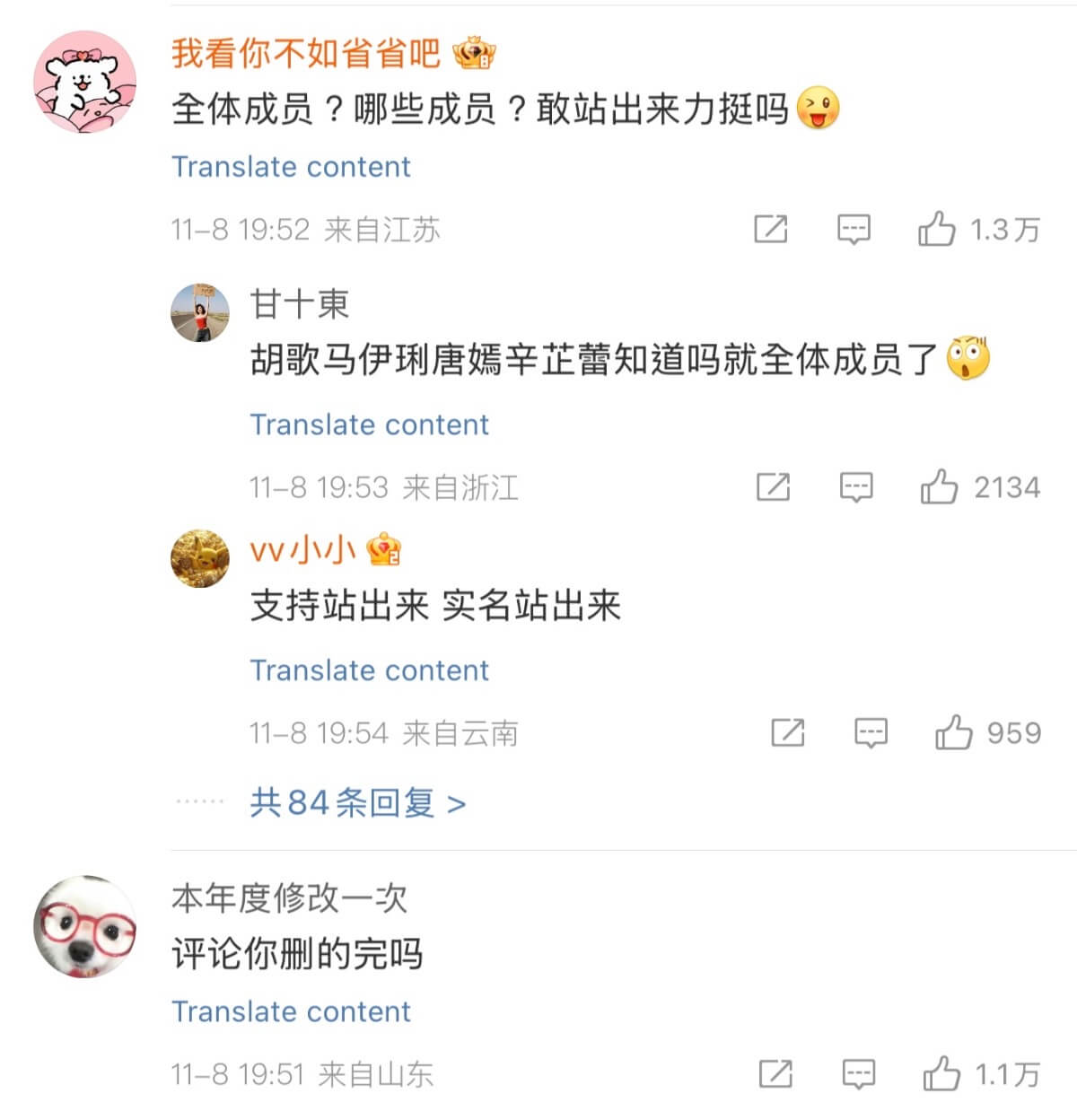Image resolution: width=1077 pixels, height=1120 pixels.
Task: Translate vv小小's reply content
Action: (369, 670)
